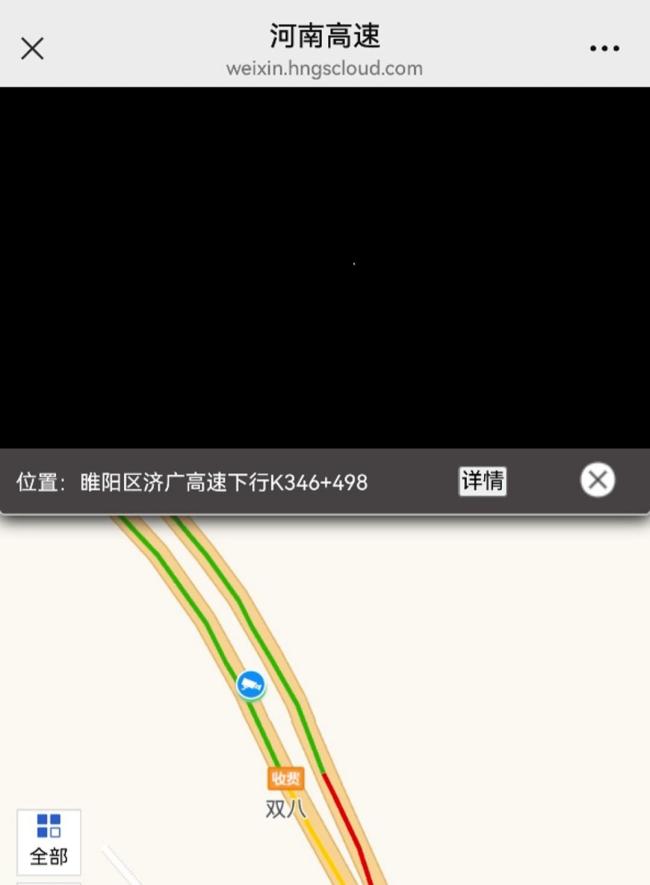Select the blue camera marker on the map
650x885 pixels.
[251, 685]
